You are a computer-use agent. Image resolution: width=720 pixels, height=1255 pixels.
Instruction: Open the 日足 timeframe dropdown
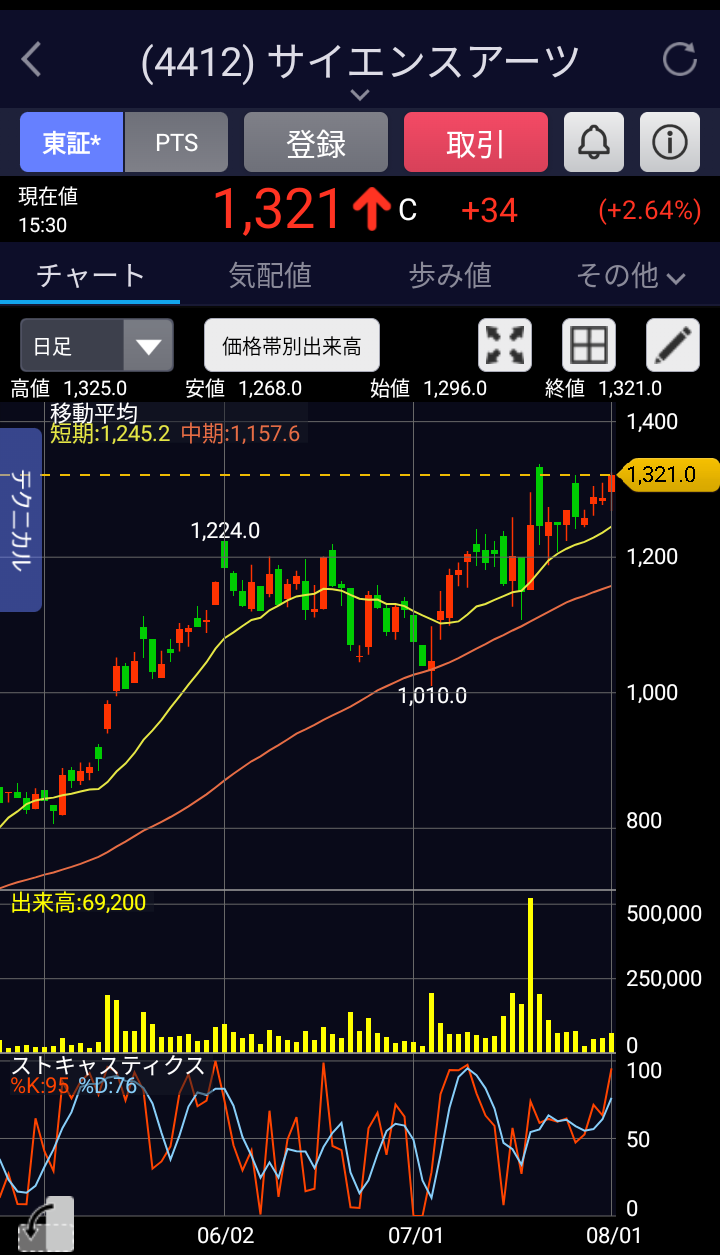97,346
